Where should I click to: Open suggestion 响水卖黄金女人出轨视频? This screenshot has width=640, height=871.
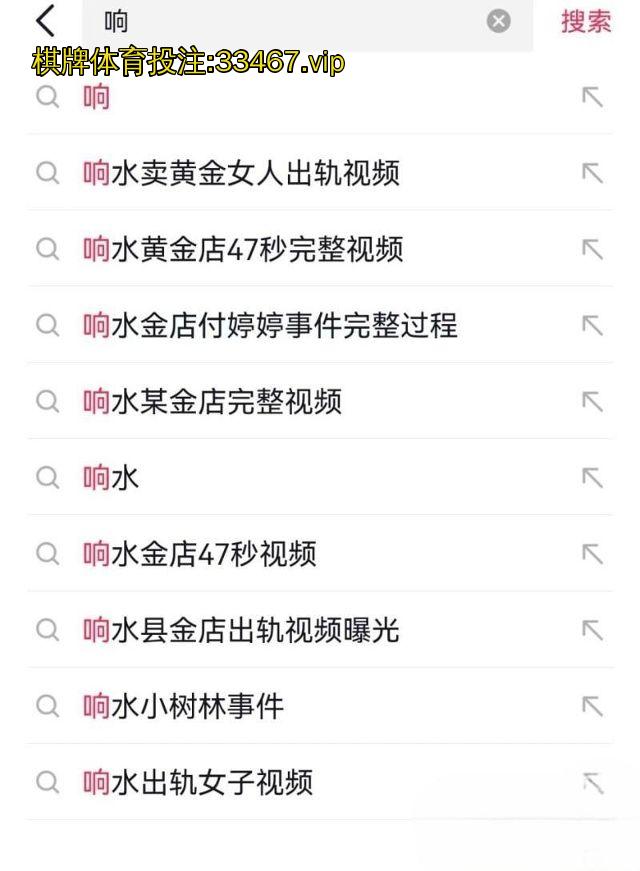(x=241, y=173)
